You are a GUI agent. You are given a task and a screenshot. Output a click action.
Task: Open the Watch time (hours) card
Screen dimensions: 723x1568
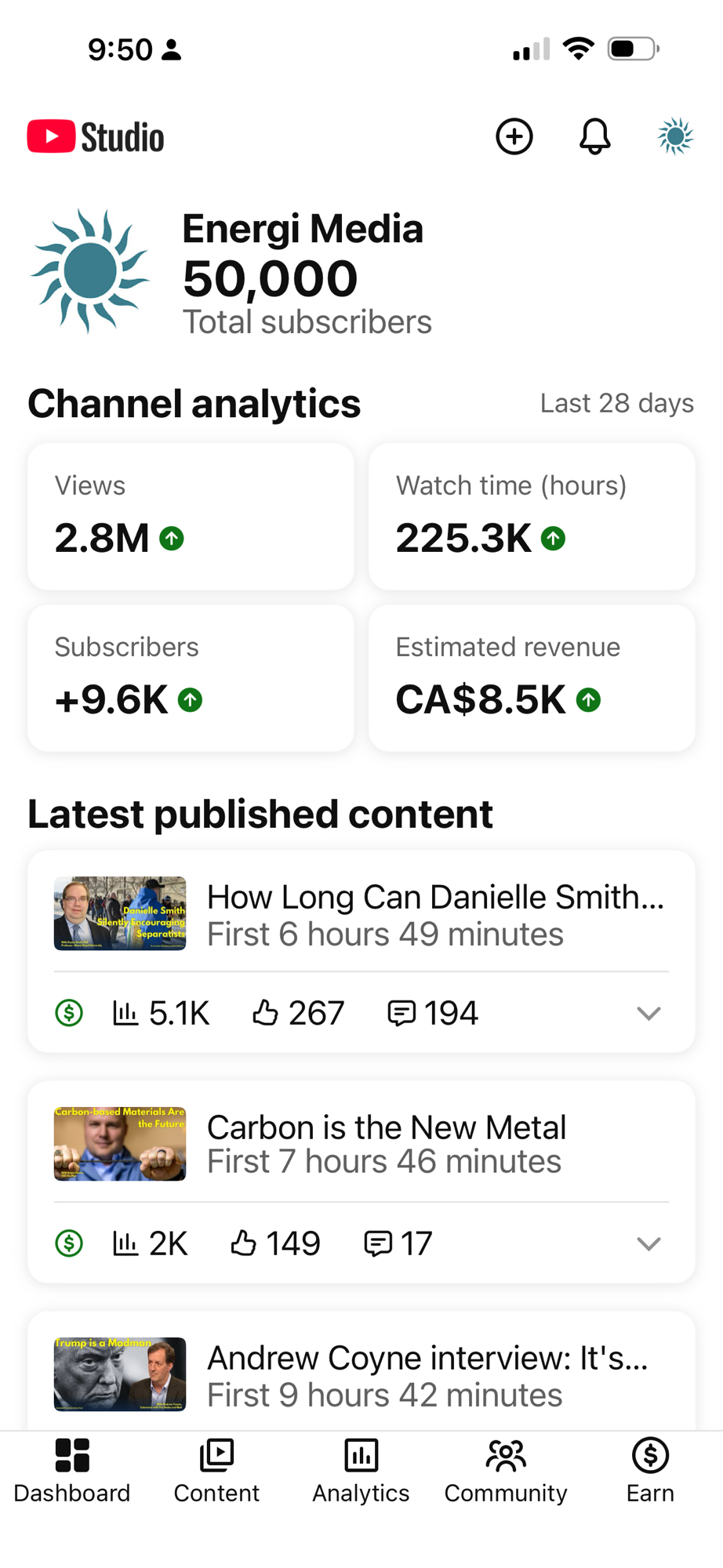[532, 517]
